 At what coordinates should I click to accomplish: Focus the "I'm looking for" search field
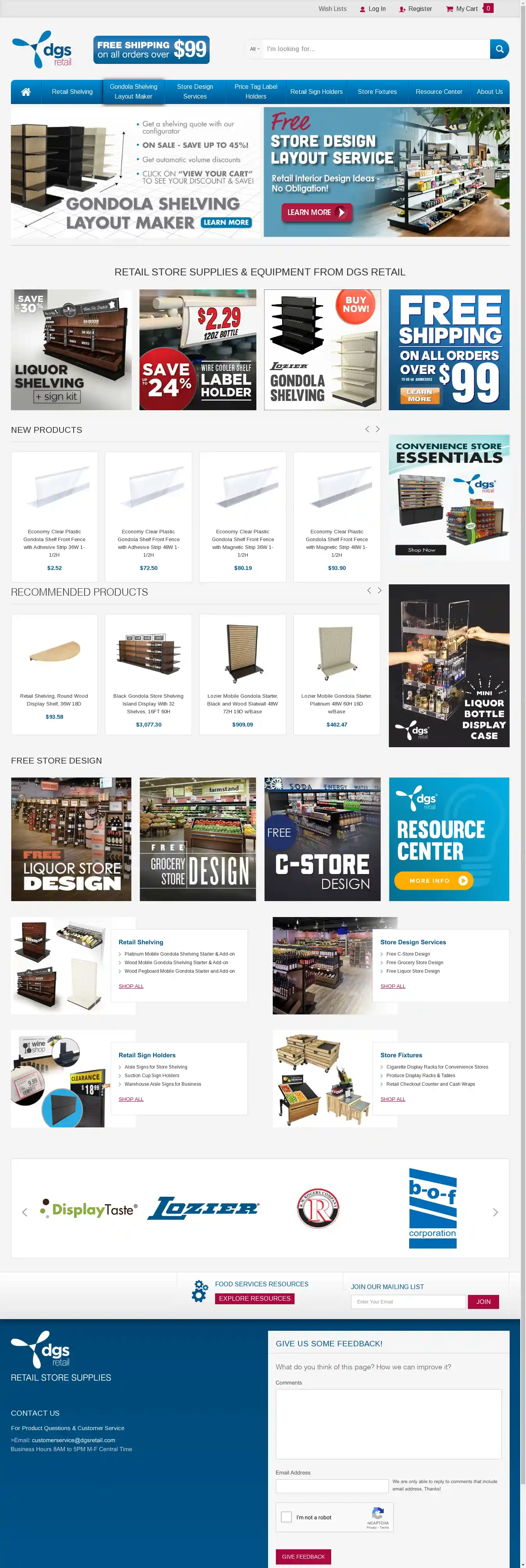point(376,49)
